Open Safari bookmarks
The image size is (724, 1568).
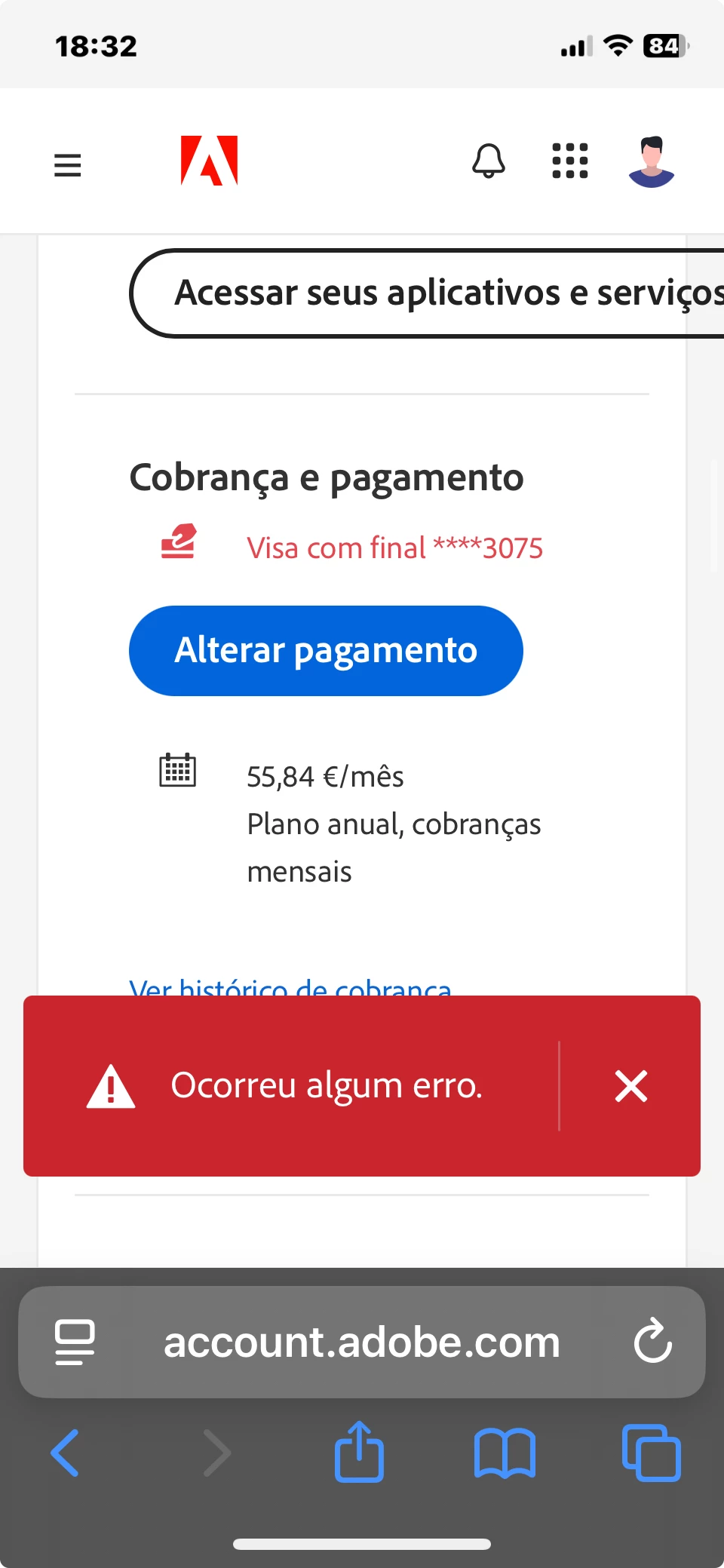(x=505, y=1453)
